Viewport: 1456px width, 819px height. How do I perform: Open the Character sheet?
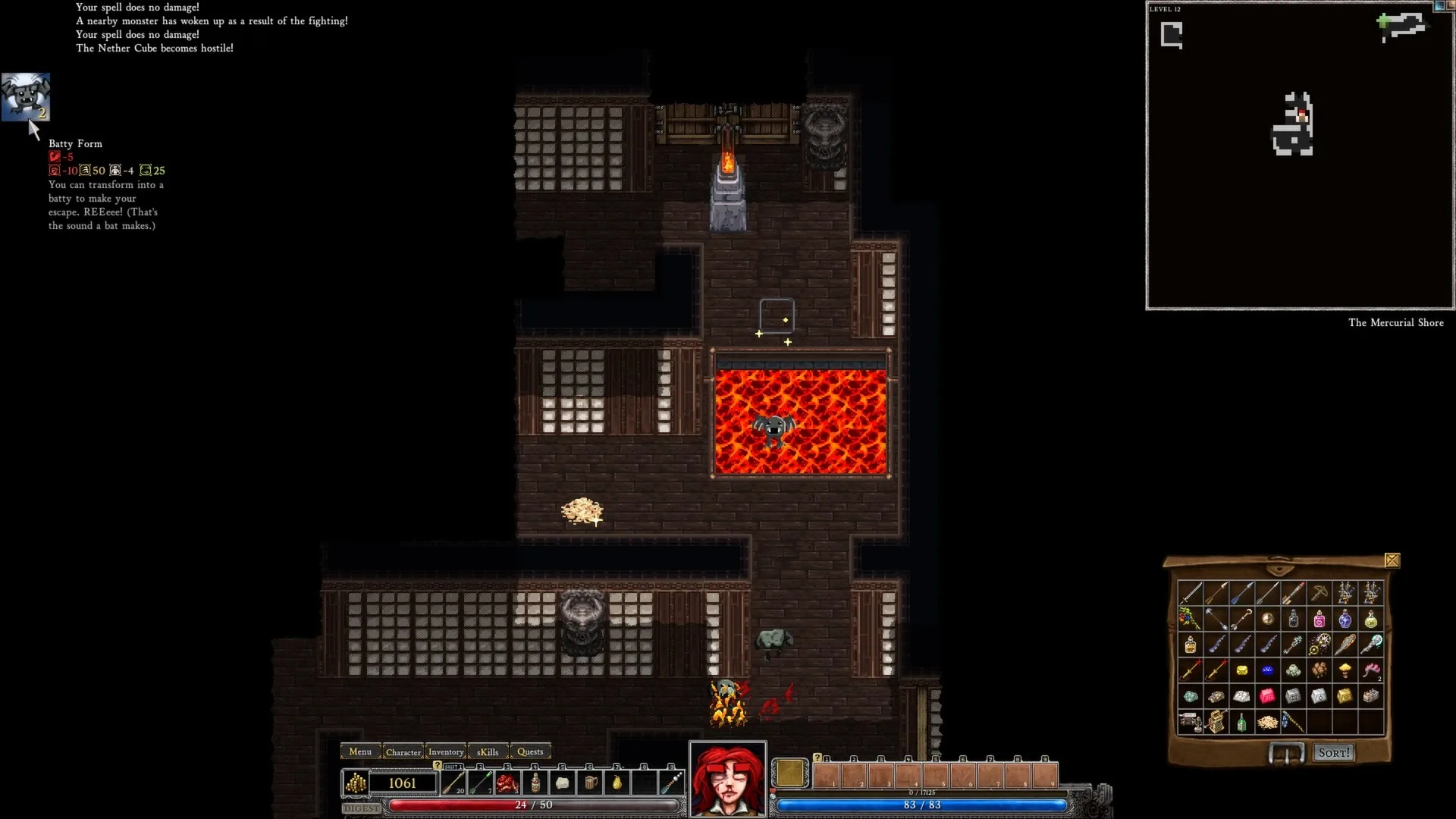click(403, 752)
